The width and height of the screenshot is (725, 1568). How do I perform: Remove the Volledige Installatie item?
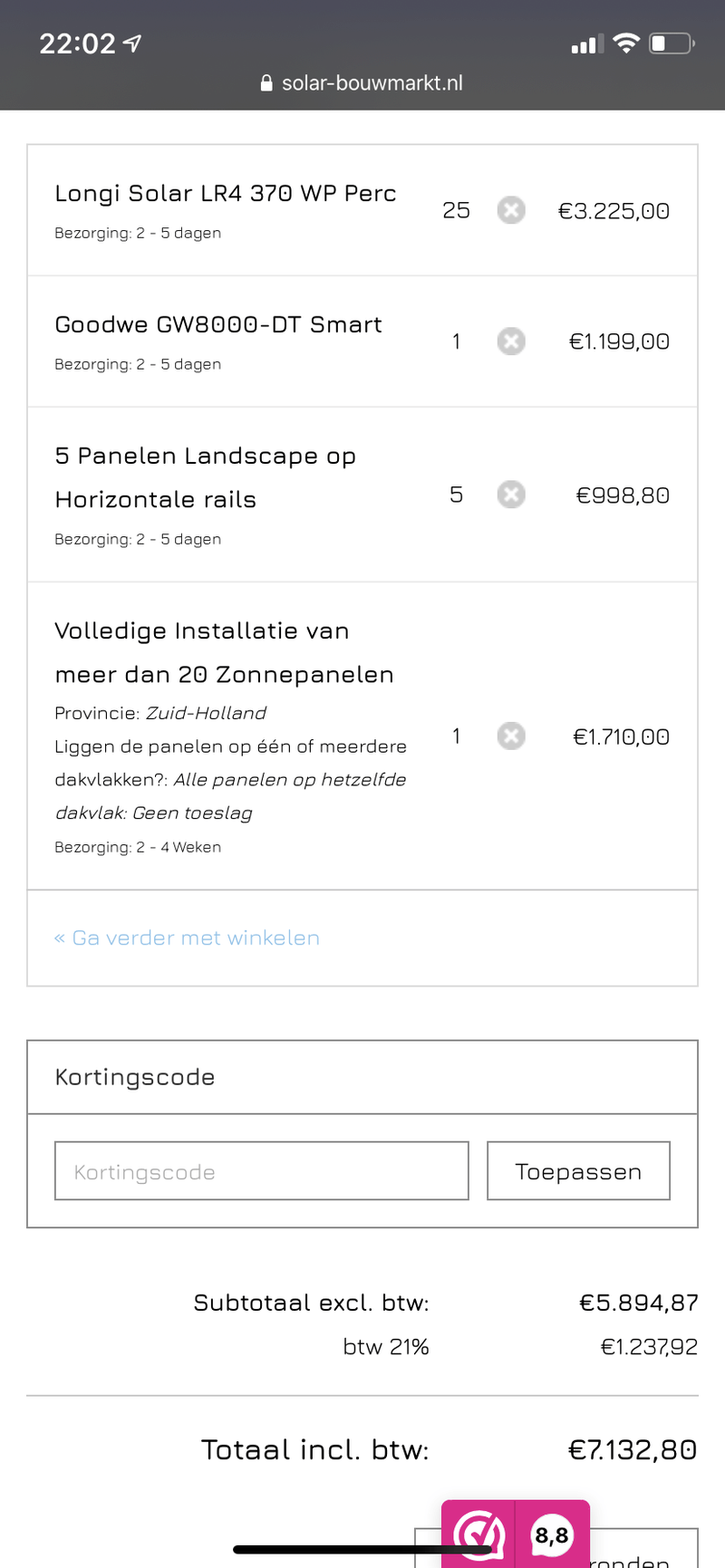point(510,736)
